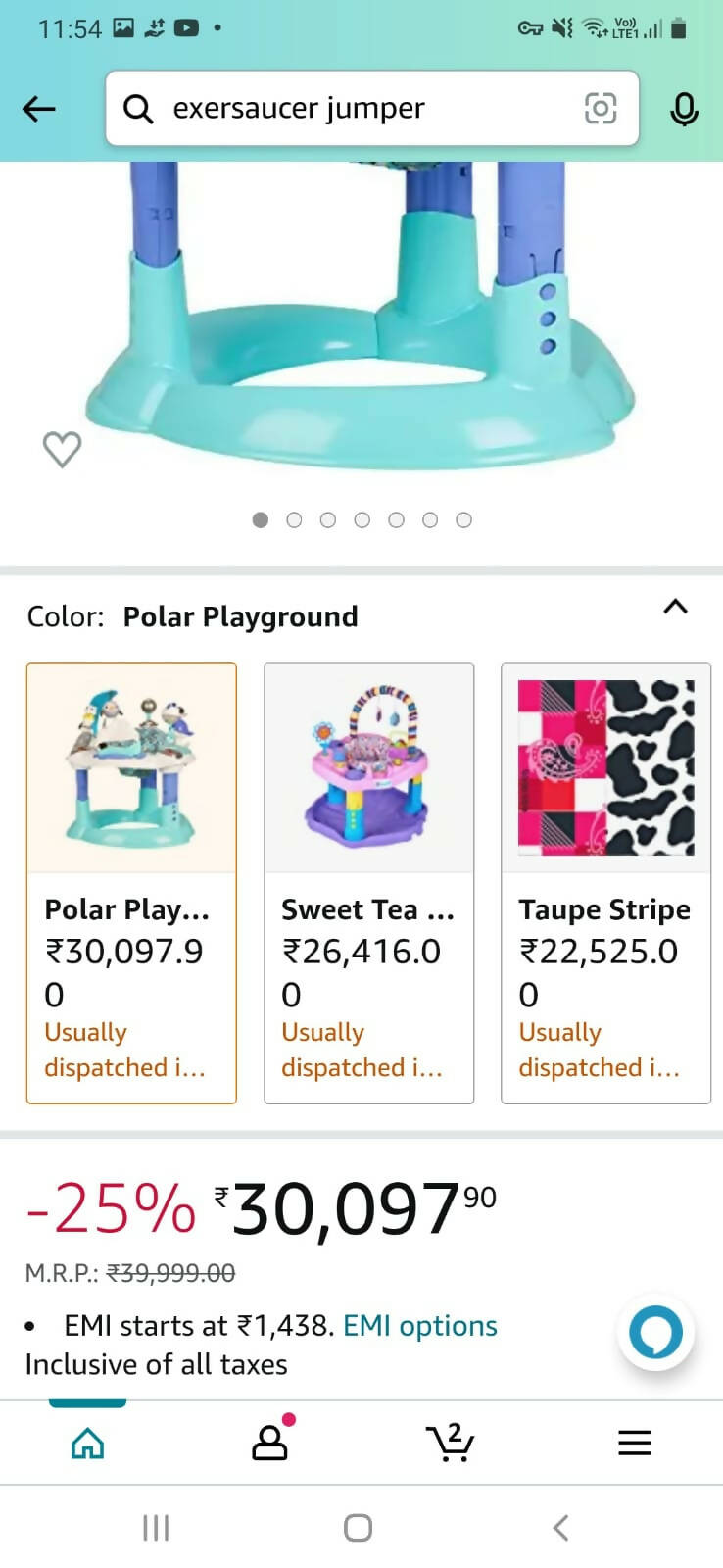Start voice search with the microphone
Screen dimensions: 723x1568
684,109
